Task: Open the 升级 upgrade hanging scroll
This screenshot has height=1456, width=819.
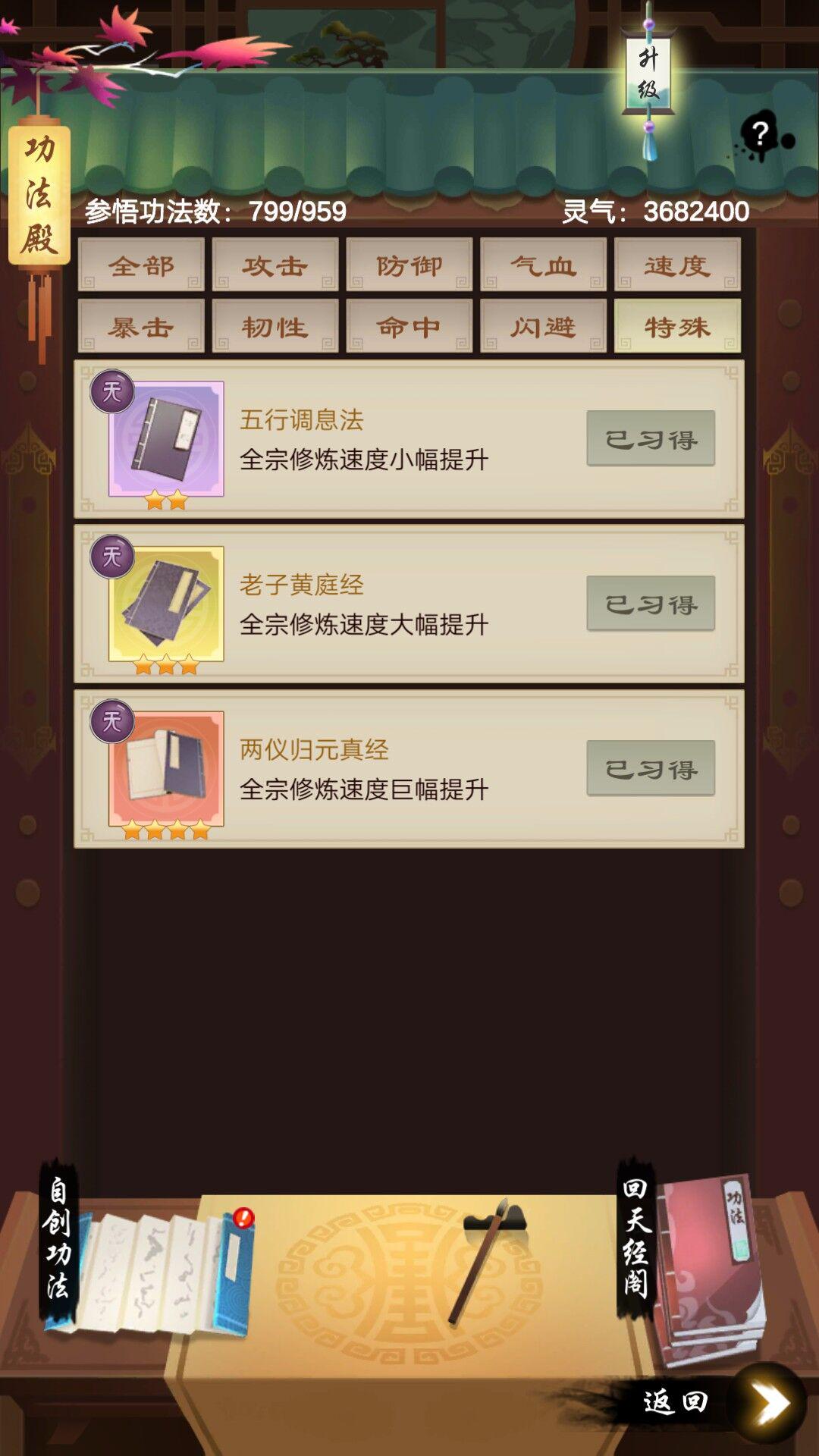Action: tap(648, 74)
